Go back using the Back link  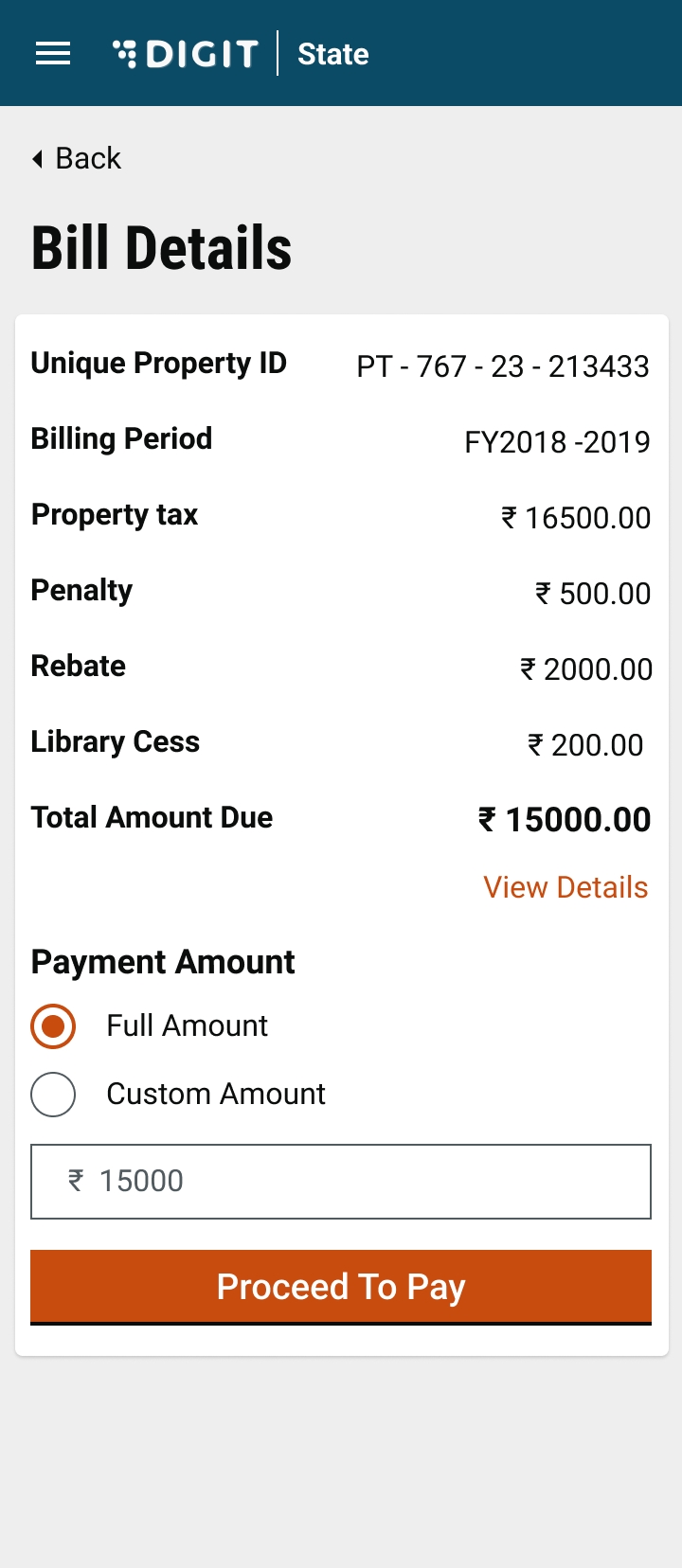point(78,158)
